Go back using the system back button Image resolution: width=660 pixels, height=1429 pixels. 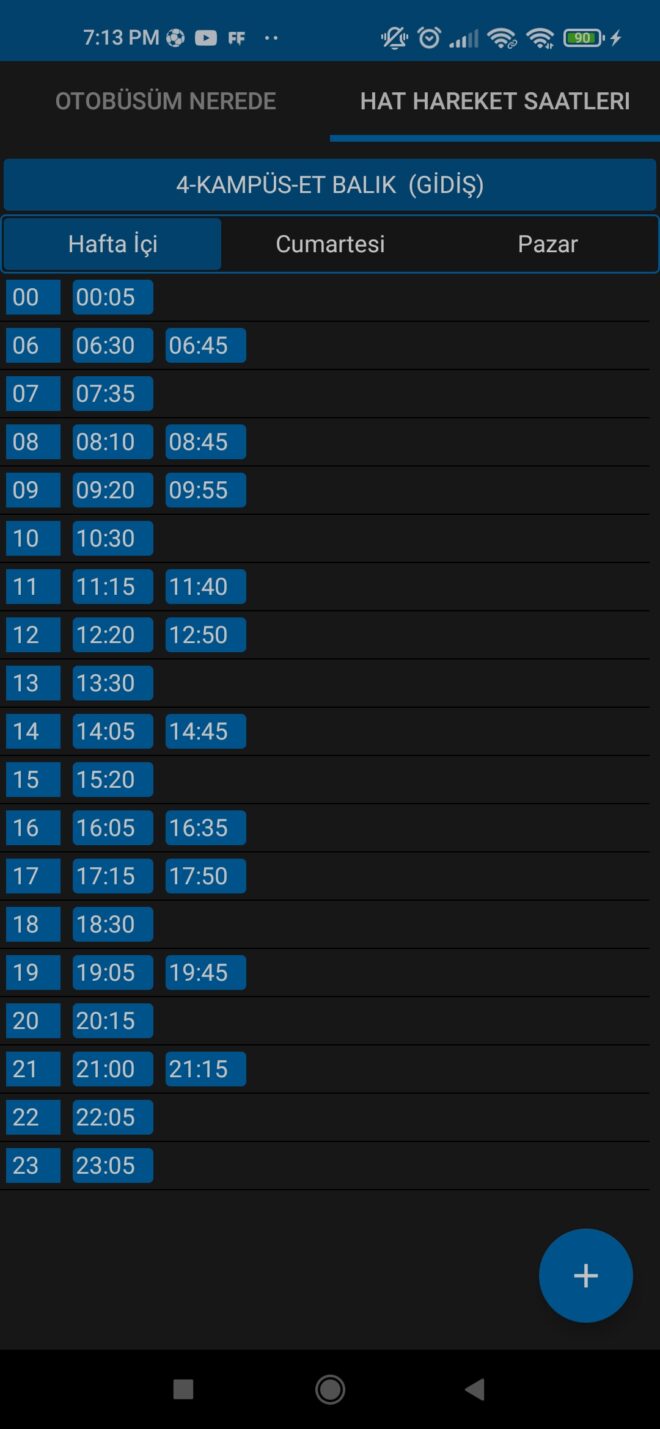coord(475,1389)
